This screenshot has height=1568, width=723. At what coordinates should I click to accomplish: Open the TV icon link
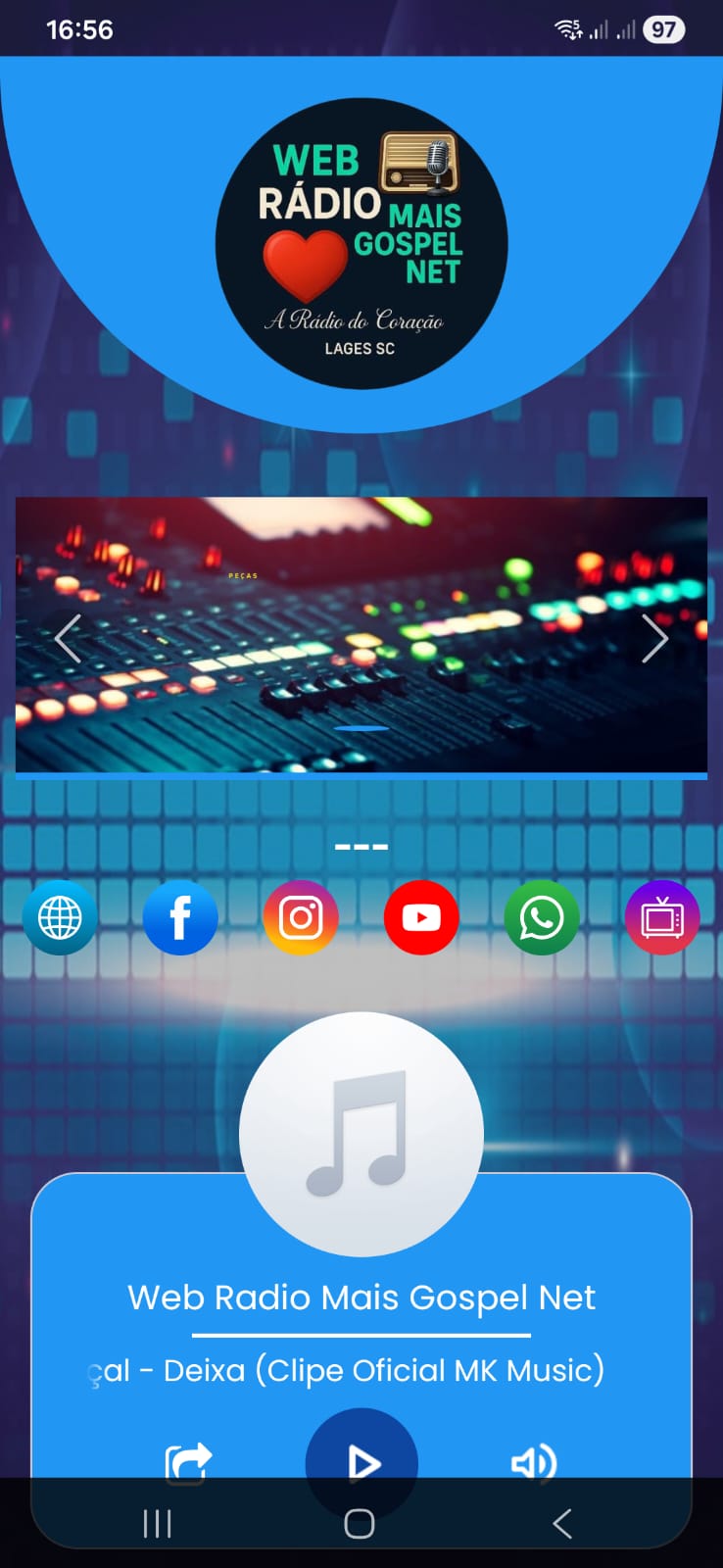pos(662,918)
